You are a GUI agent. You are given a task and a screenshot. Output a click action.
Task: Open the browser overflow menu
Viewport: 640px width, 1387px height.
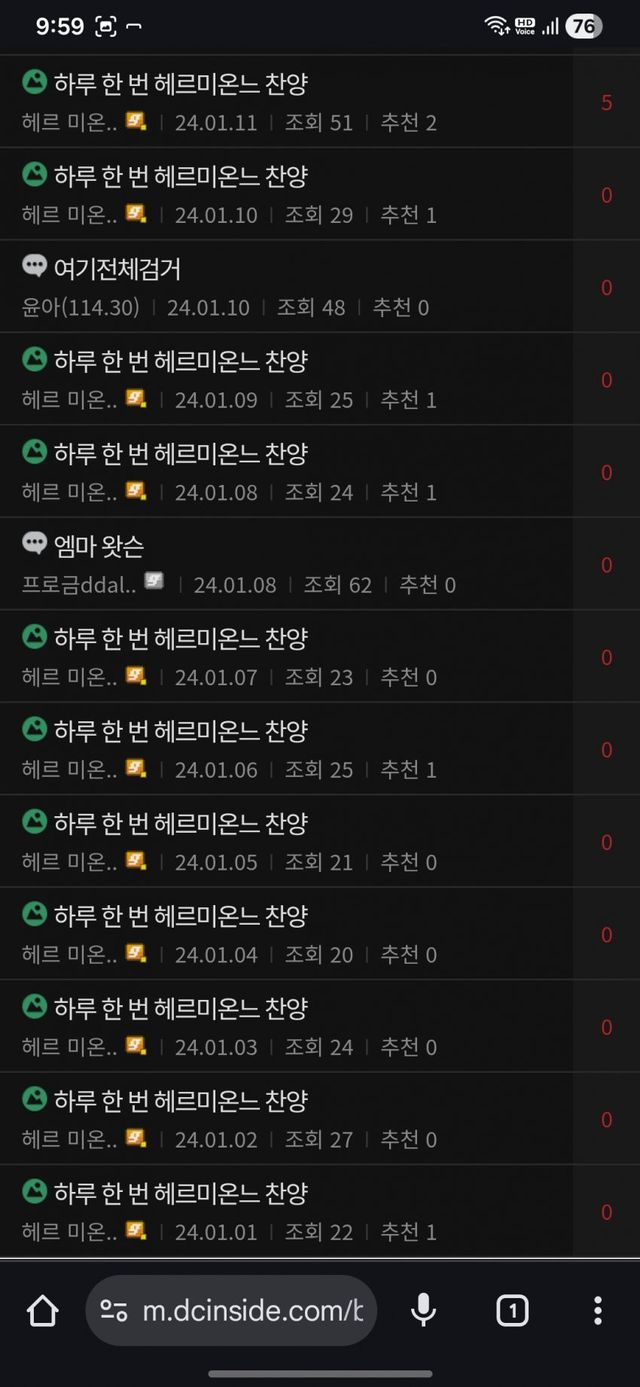coord(597,1310)
